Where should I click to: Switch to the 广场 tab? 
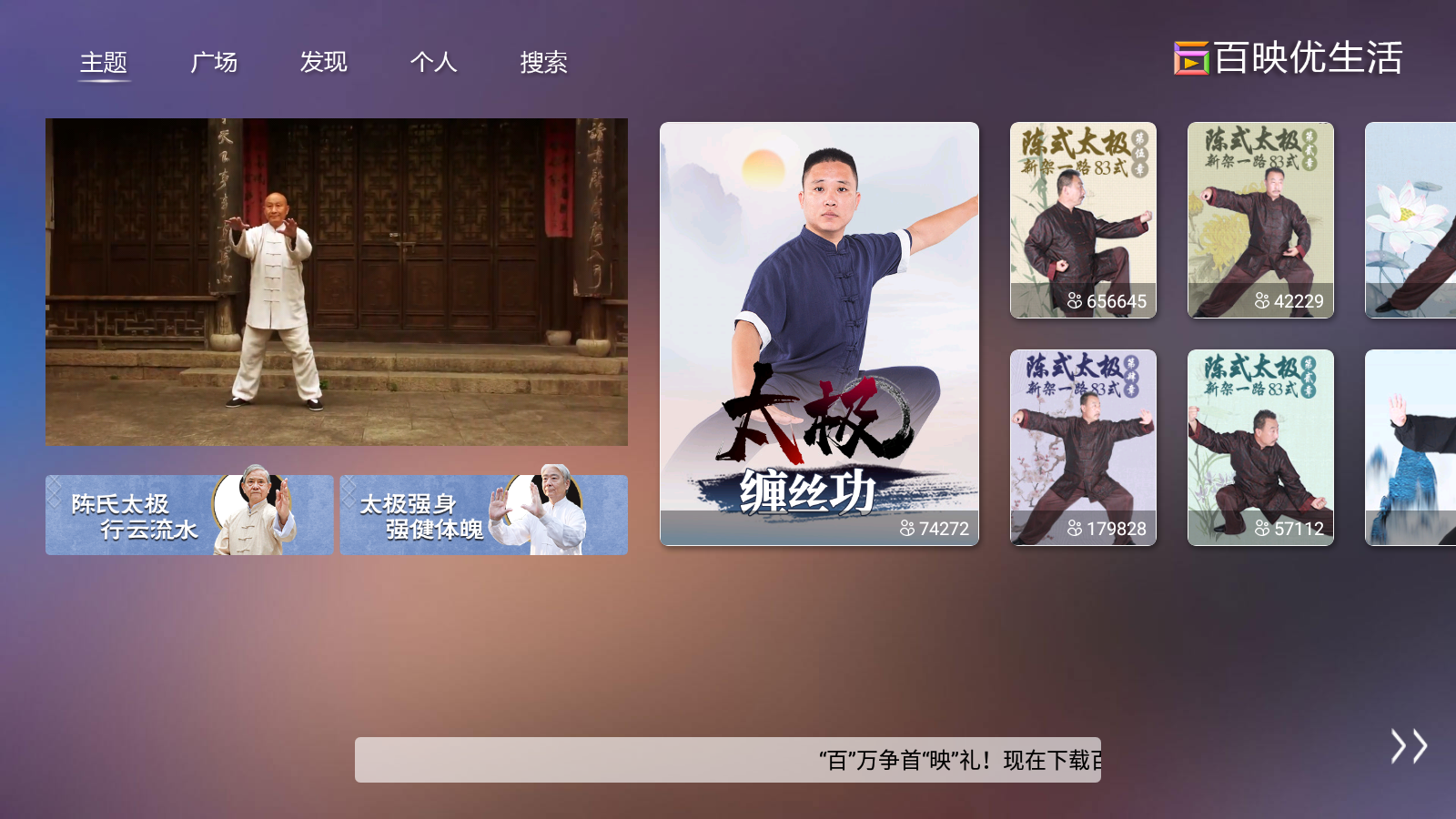pos(214,62)
